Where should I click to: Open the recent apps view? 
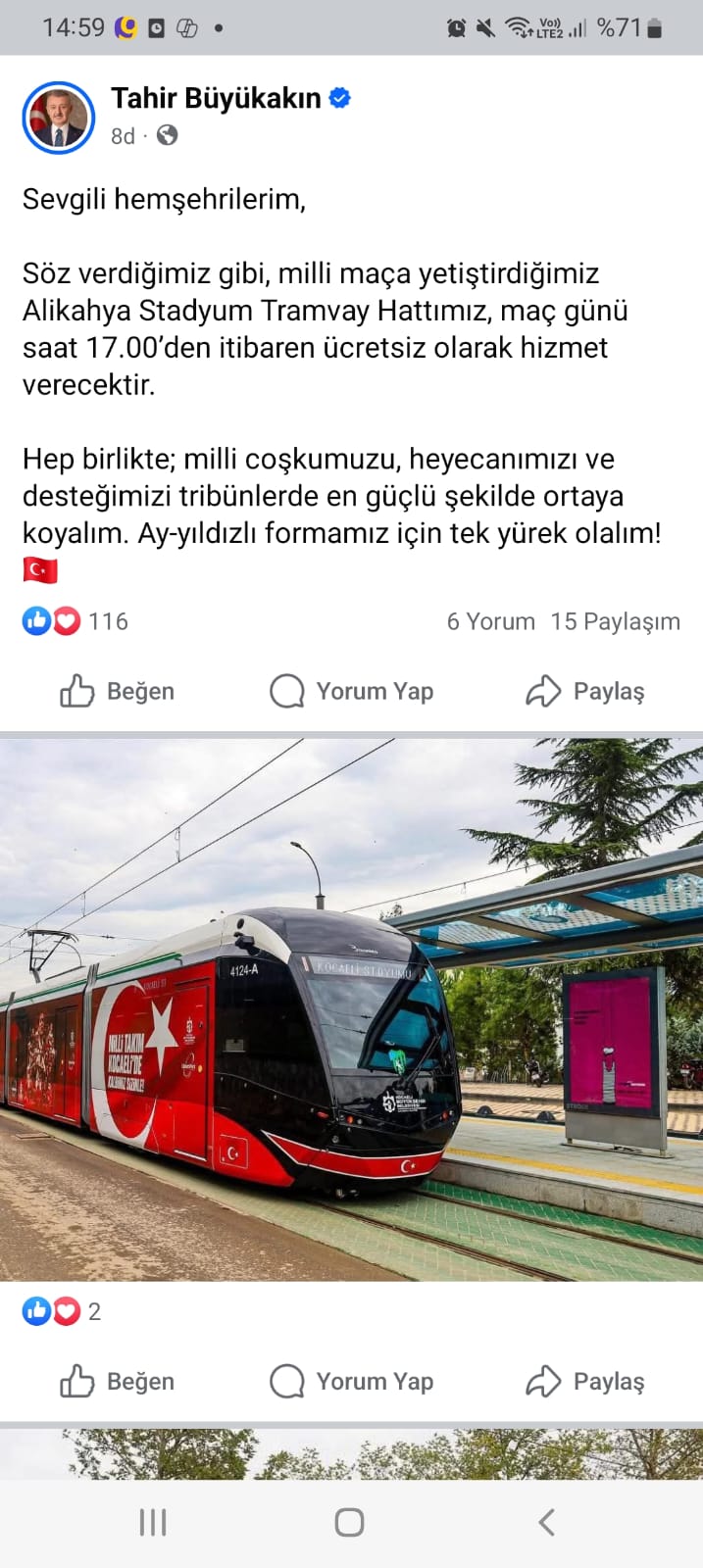pos(153,1522)
